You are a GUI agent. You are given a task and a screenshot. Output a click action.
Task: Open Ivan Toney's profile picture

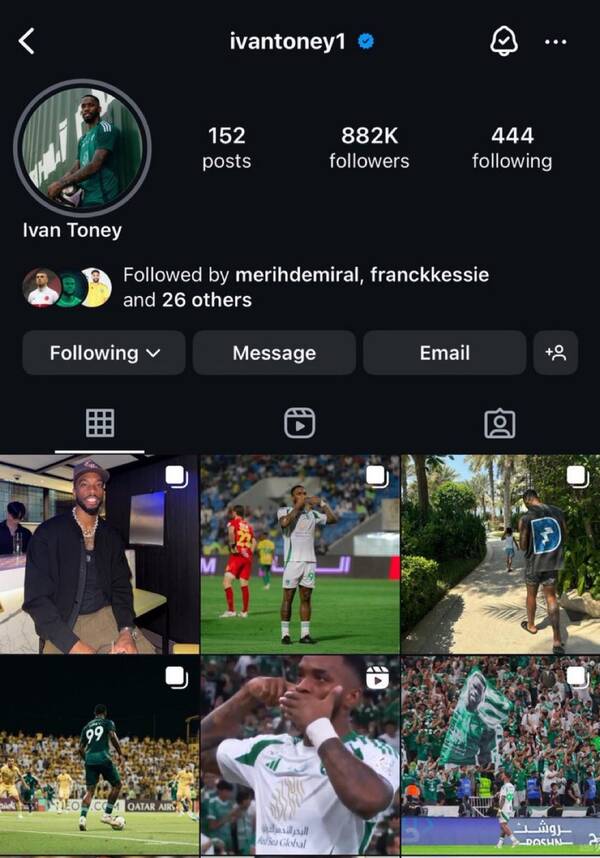[x=82, y=148]
